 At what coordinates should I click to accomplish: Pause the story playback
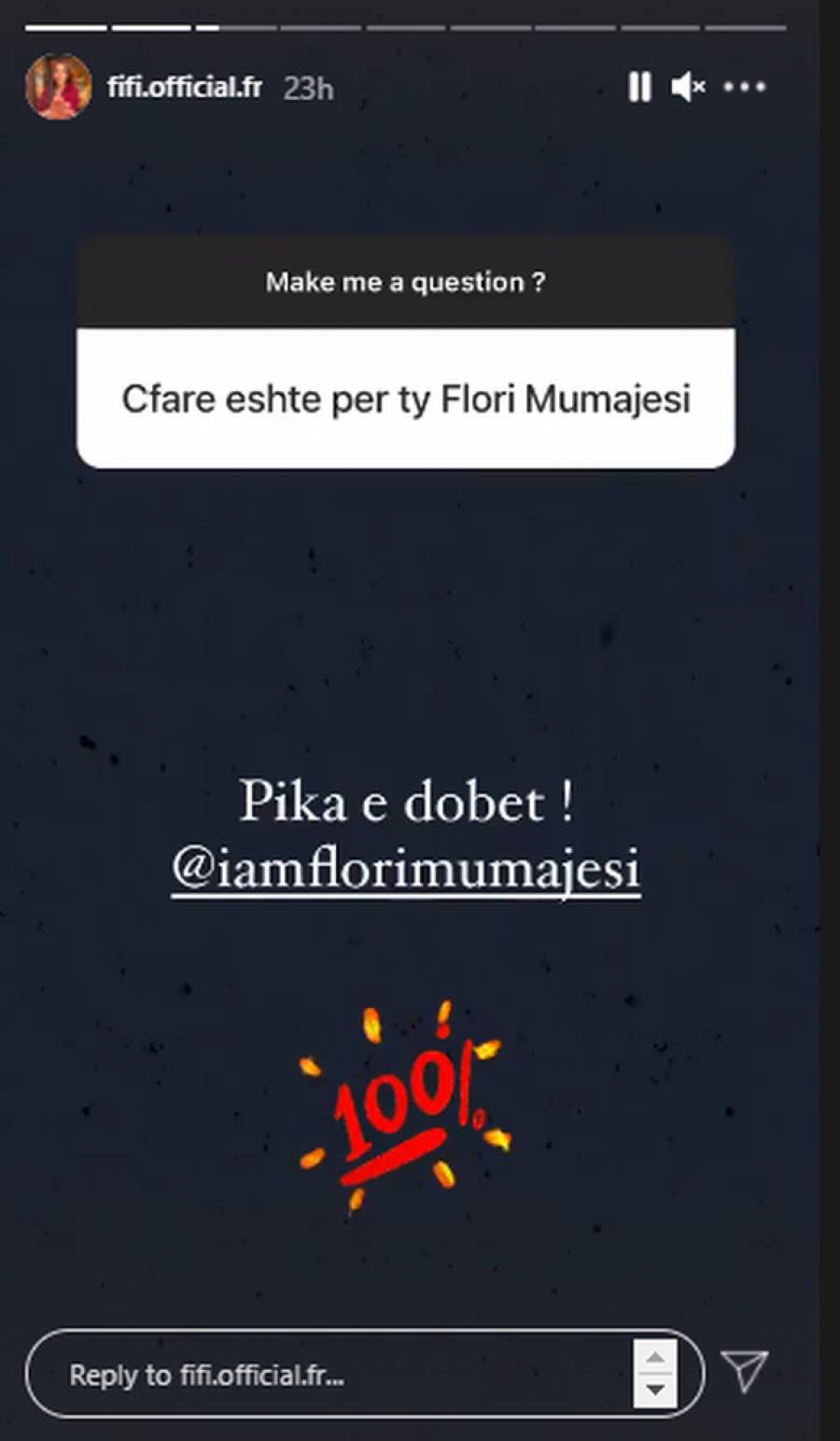pyautogui.click(x=639, y=88)
